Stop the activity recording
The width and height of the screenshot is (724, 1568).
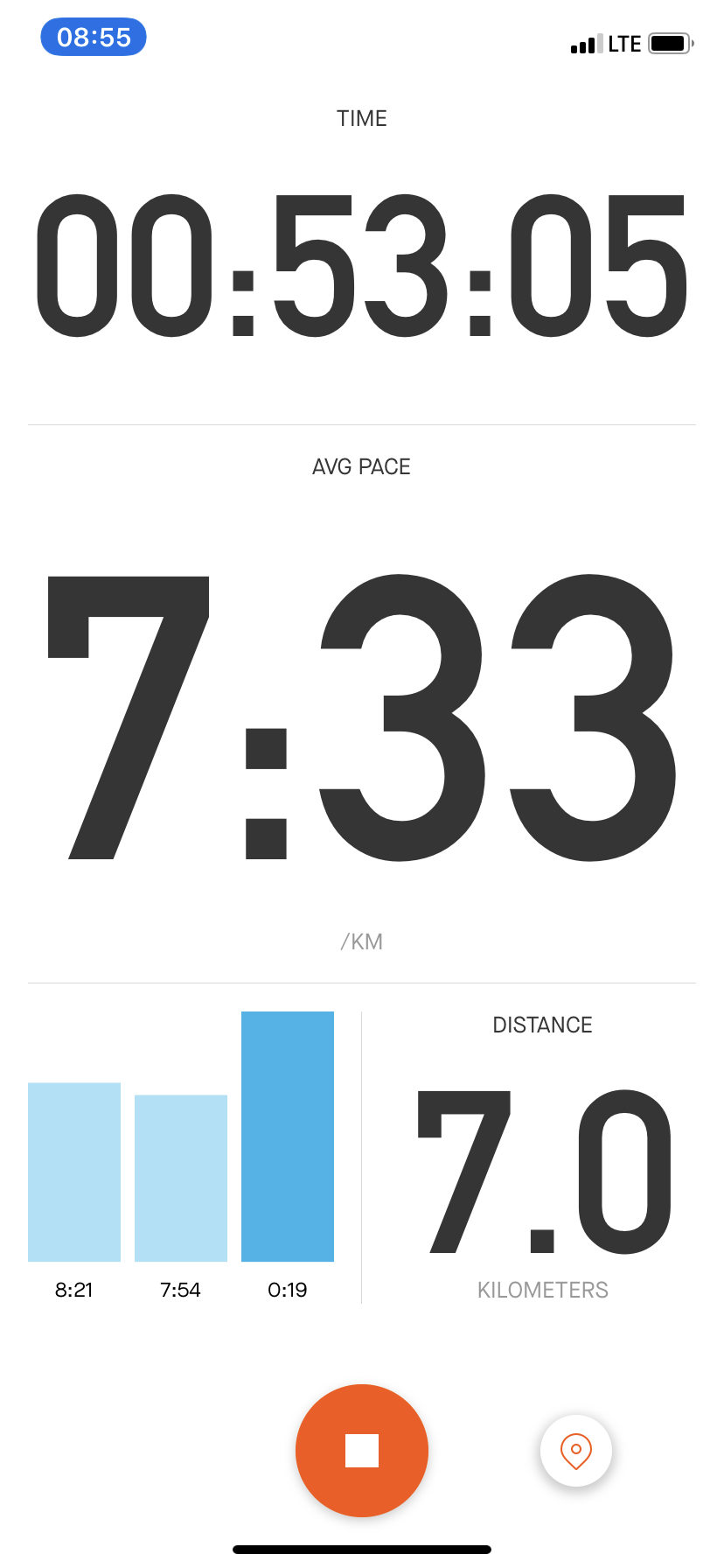pyautogui.click(x=361, y=1450)
